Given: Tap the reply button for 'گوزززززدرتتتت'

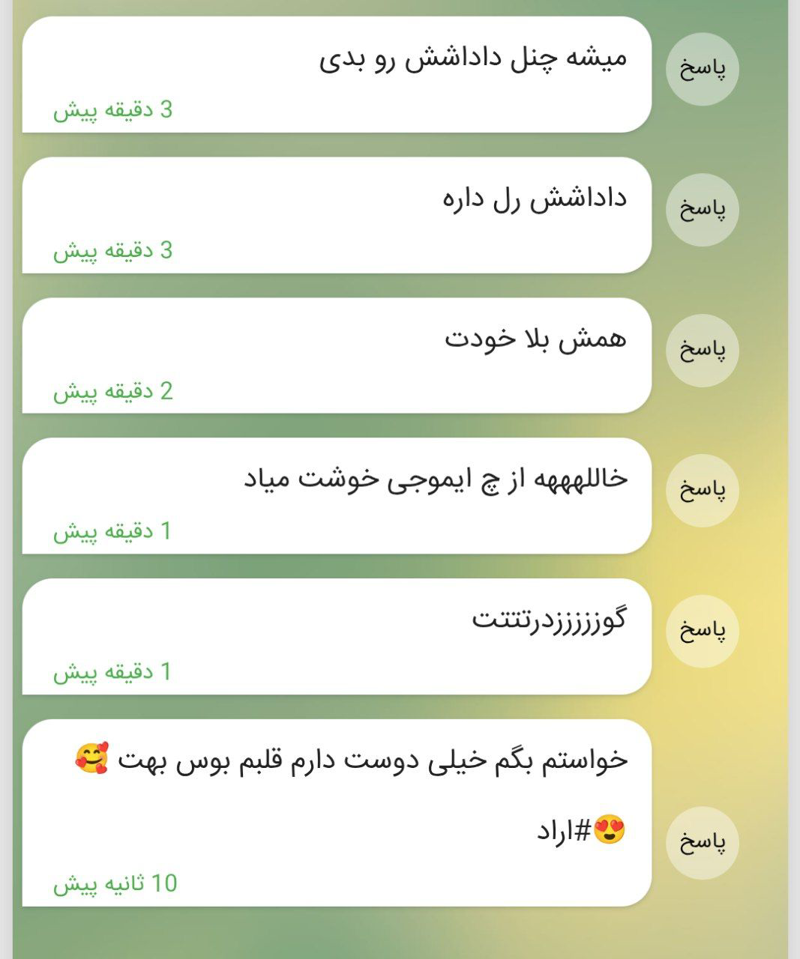Looking at the screenshot, I should 702,631.
